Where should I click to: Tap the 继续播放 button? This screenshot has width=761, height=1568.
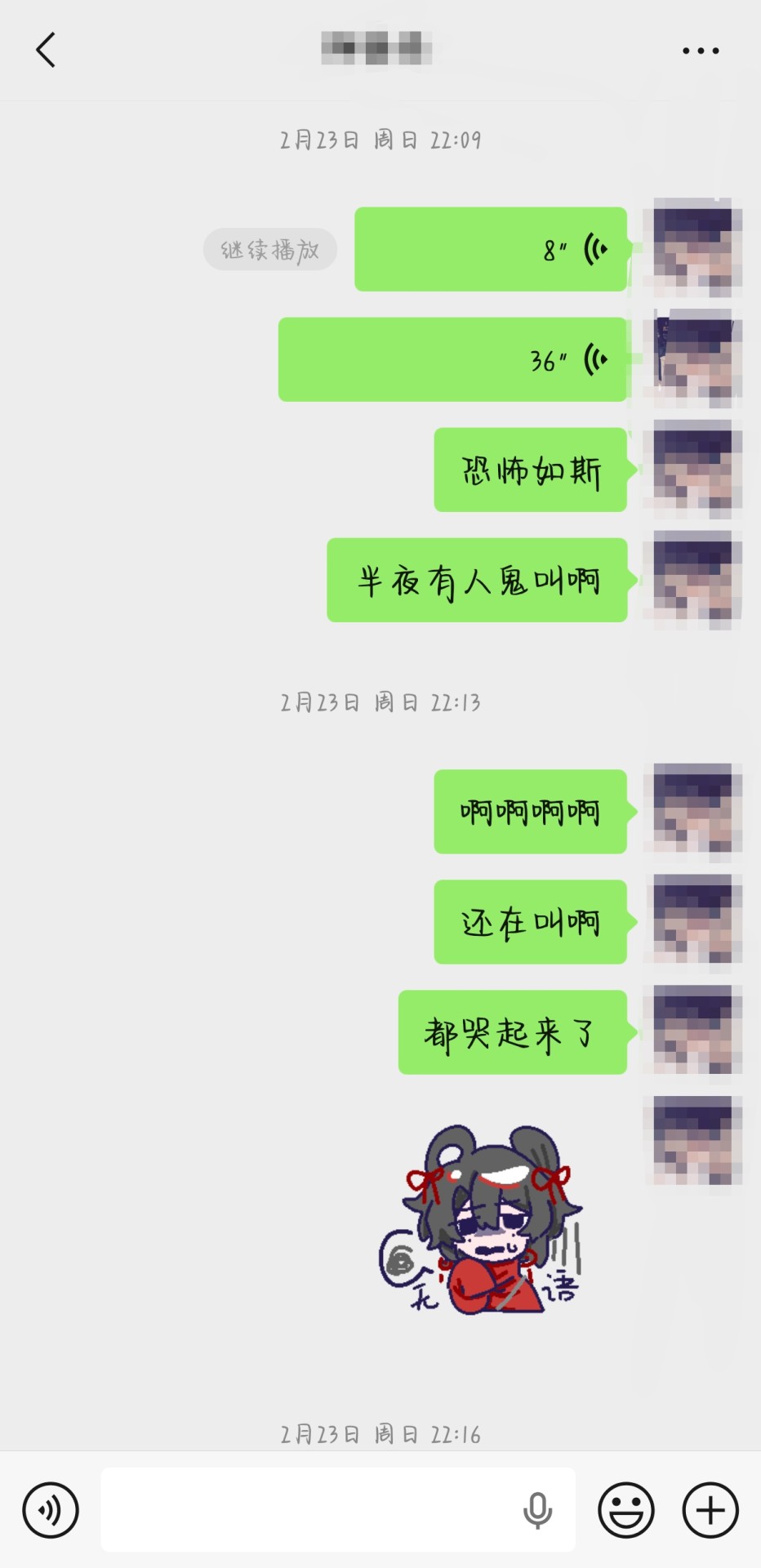(269, 250)
